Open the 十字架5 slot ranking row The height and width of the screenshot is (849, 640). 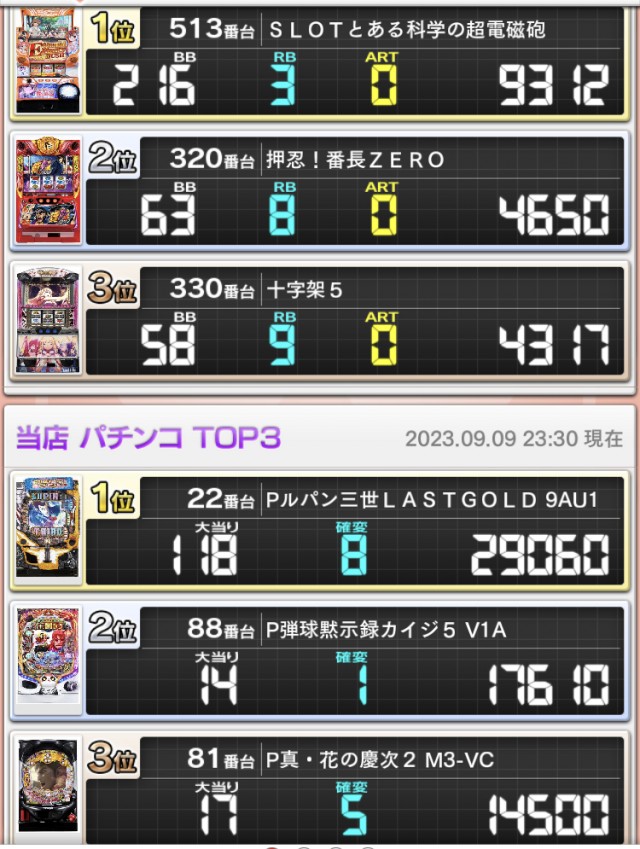(x=320, y=320)
